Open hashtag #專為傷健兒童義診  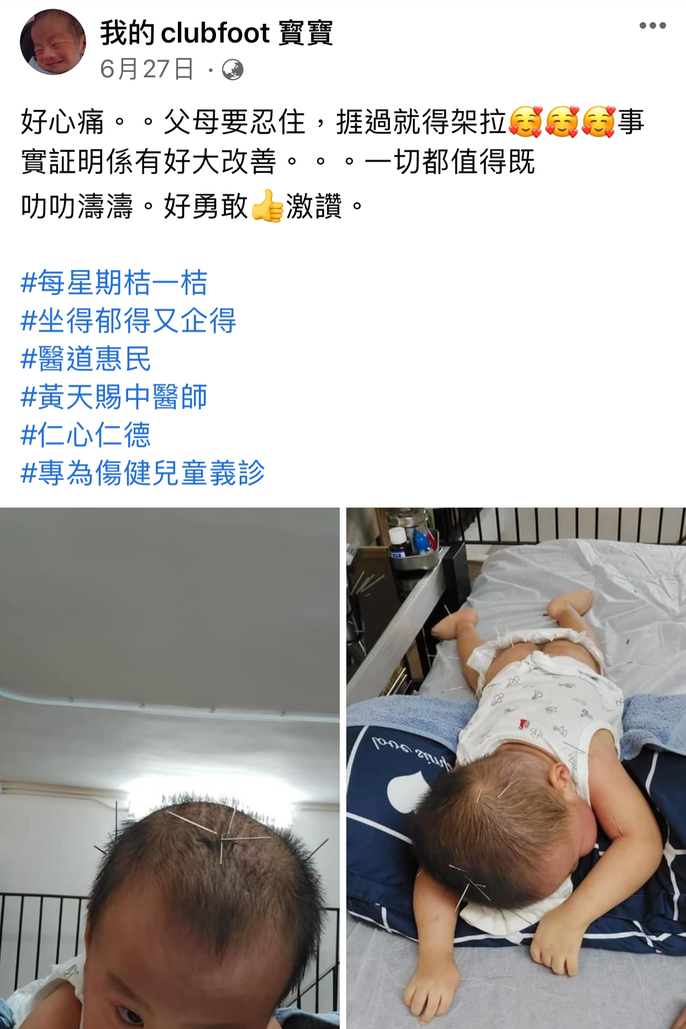click(142, 473)
